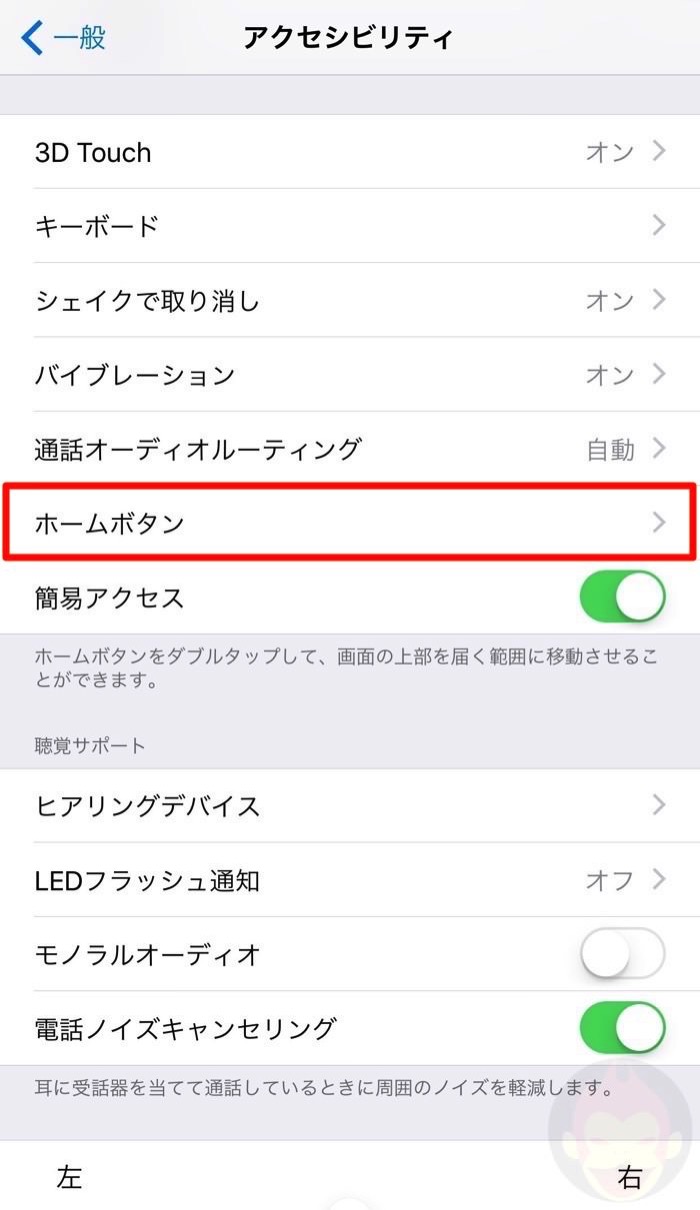The image size is (700, 1210).
Task: Open 通話オーディオルーティング options
Action: tap(350, 449)
